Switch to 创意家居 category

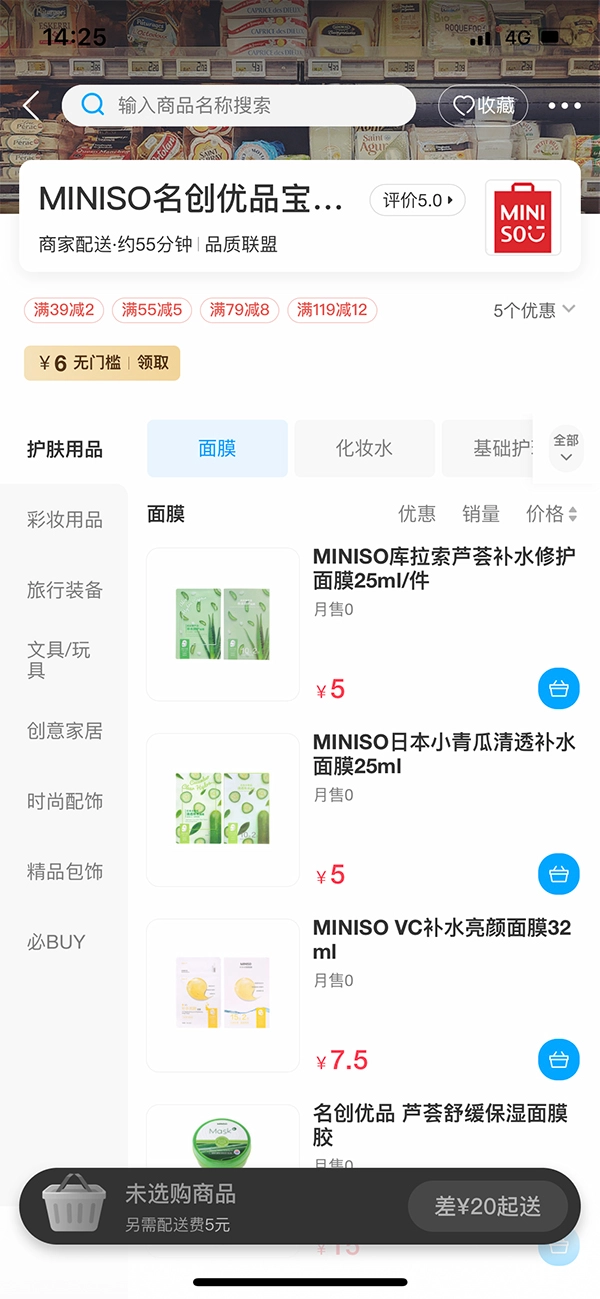(x=64, y=731)
